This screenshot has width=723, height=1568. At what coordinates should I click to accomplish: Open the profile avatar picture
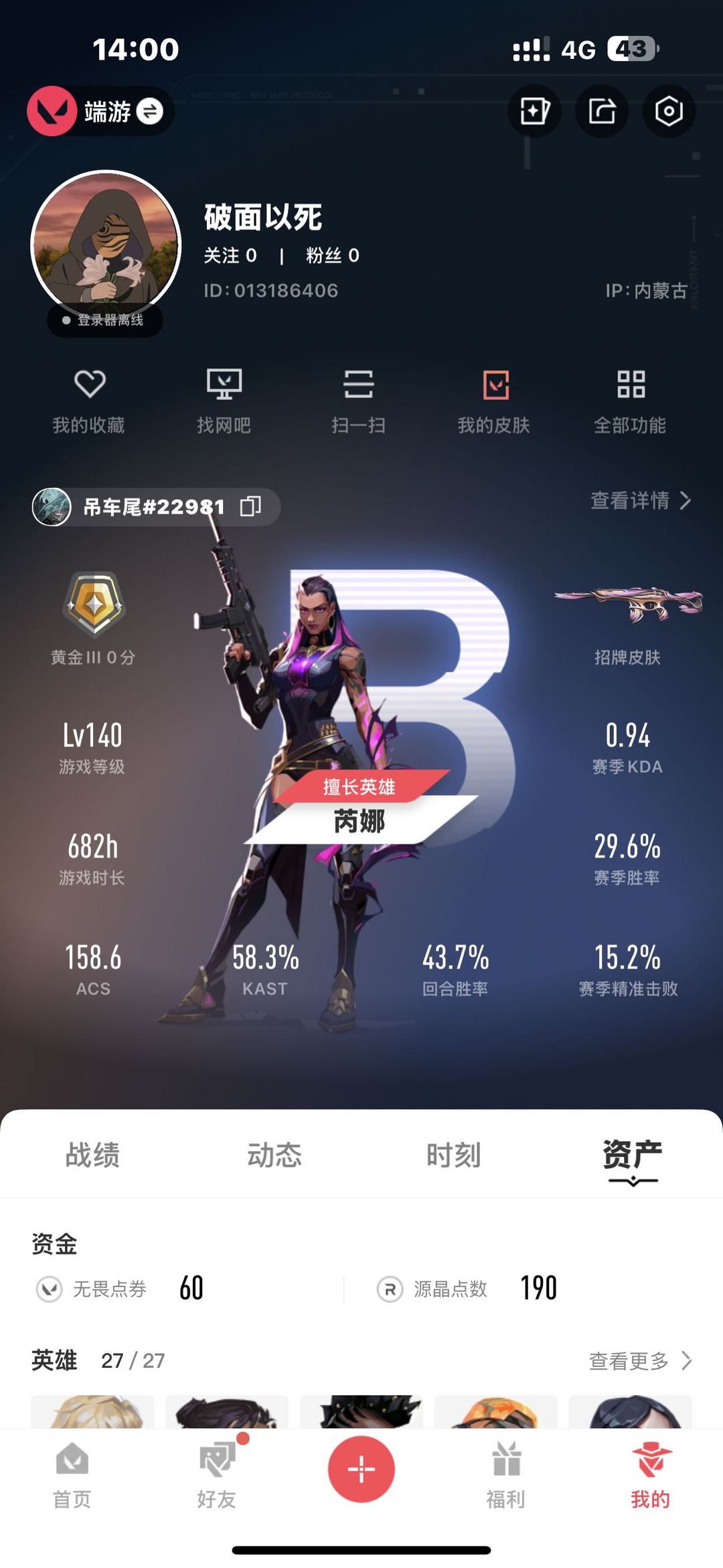pos(106,245)
